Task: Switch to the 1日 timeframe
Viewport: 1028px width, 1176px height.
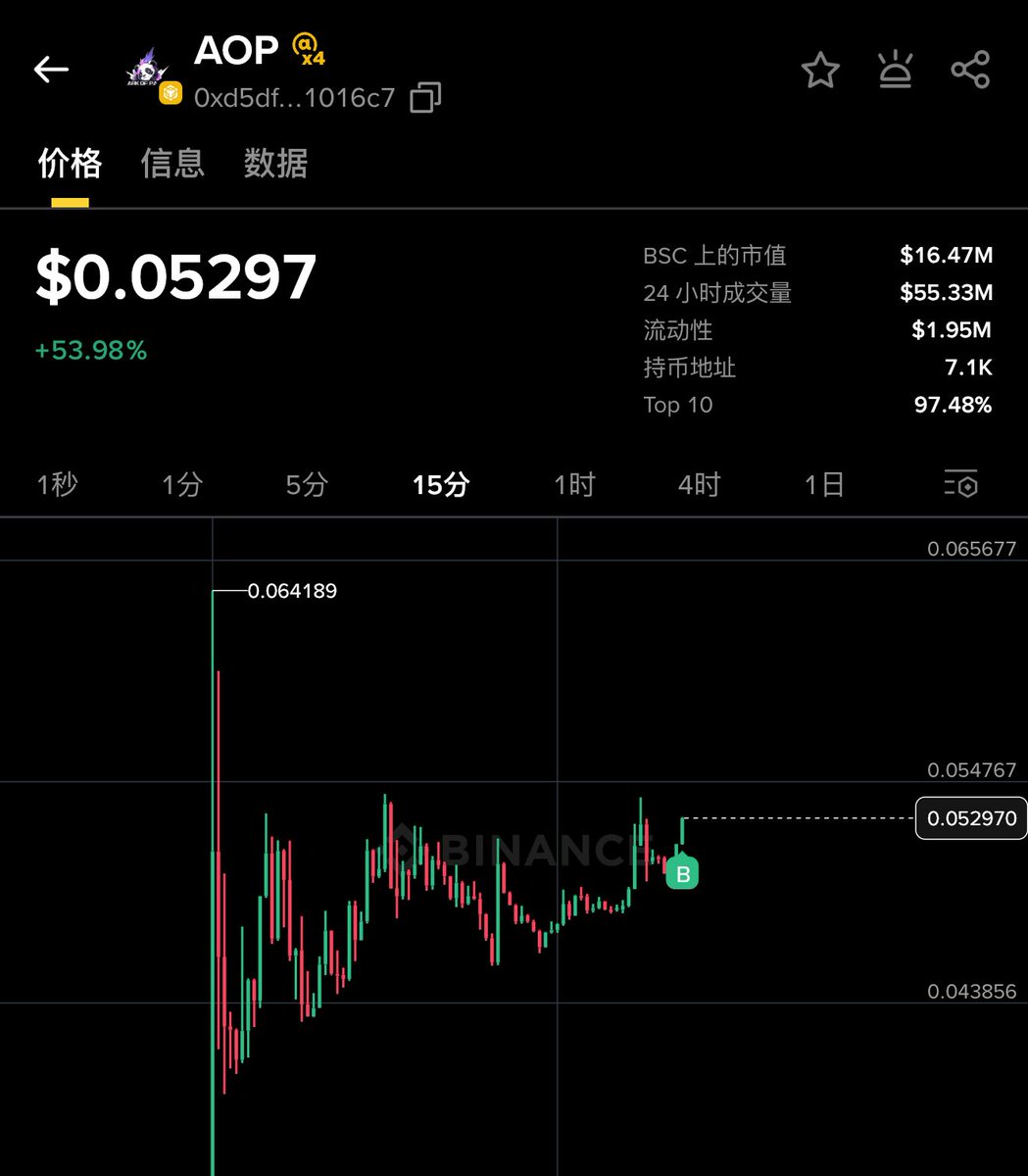Action: tap(824, 484)
